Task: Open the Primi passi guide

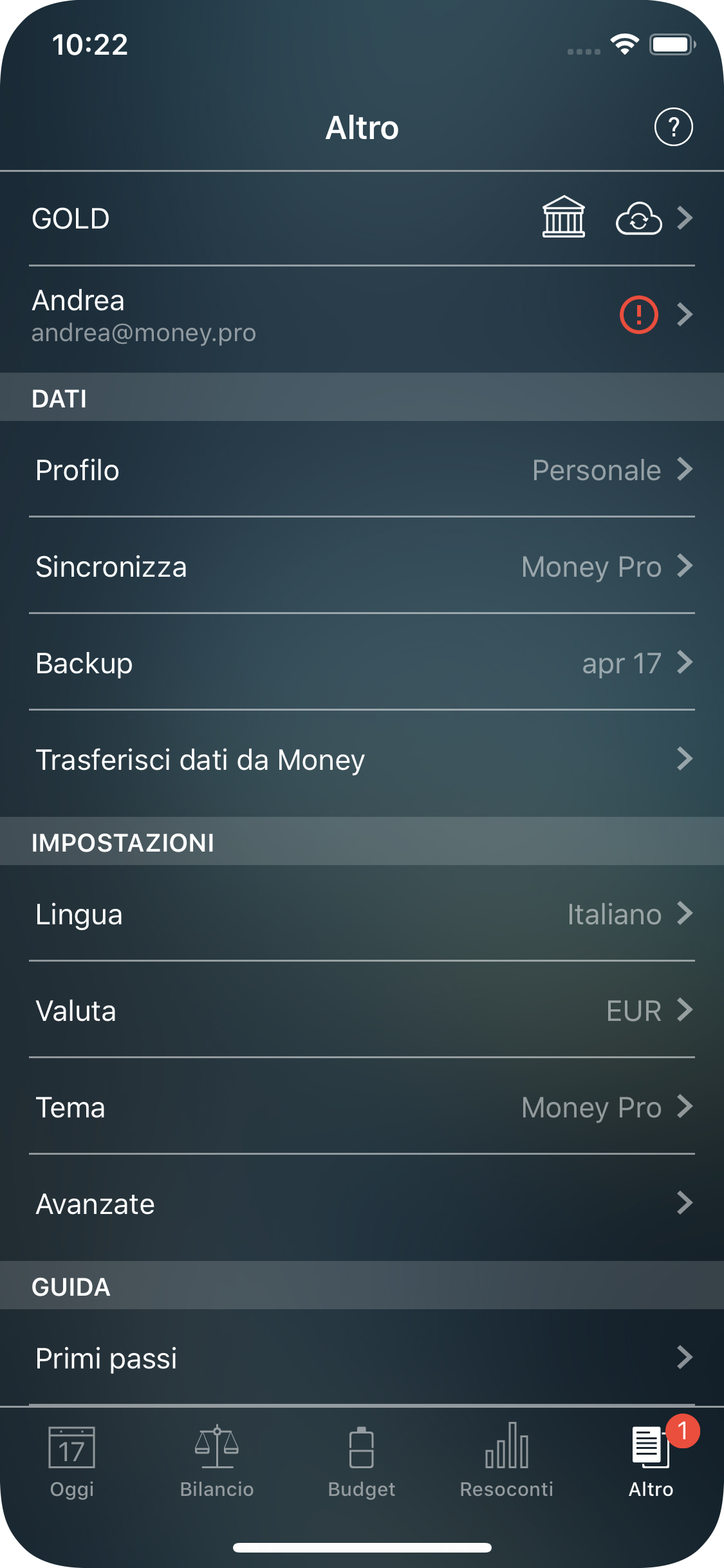Action: 362,1358
